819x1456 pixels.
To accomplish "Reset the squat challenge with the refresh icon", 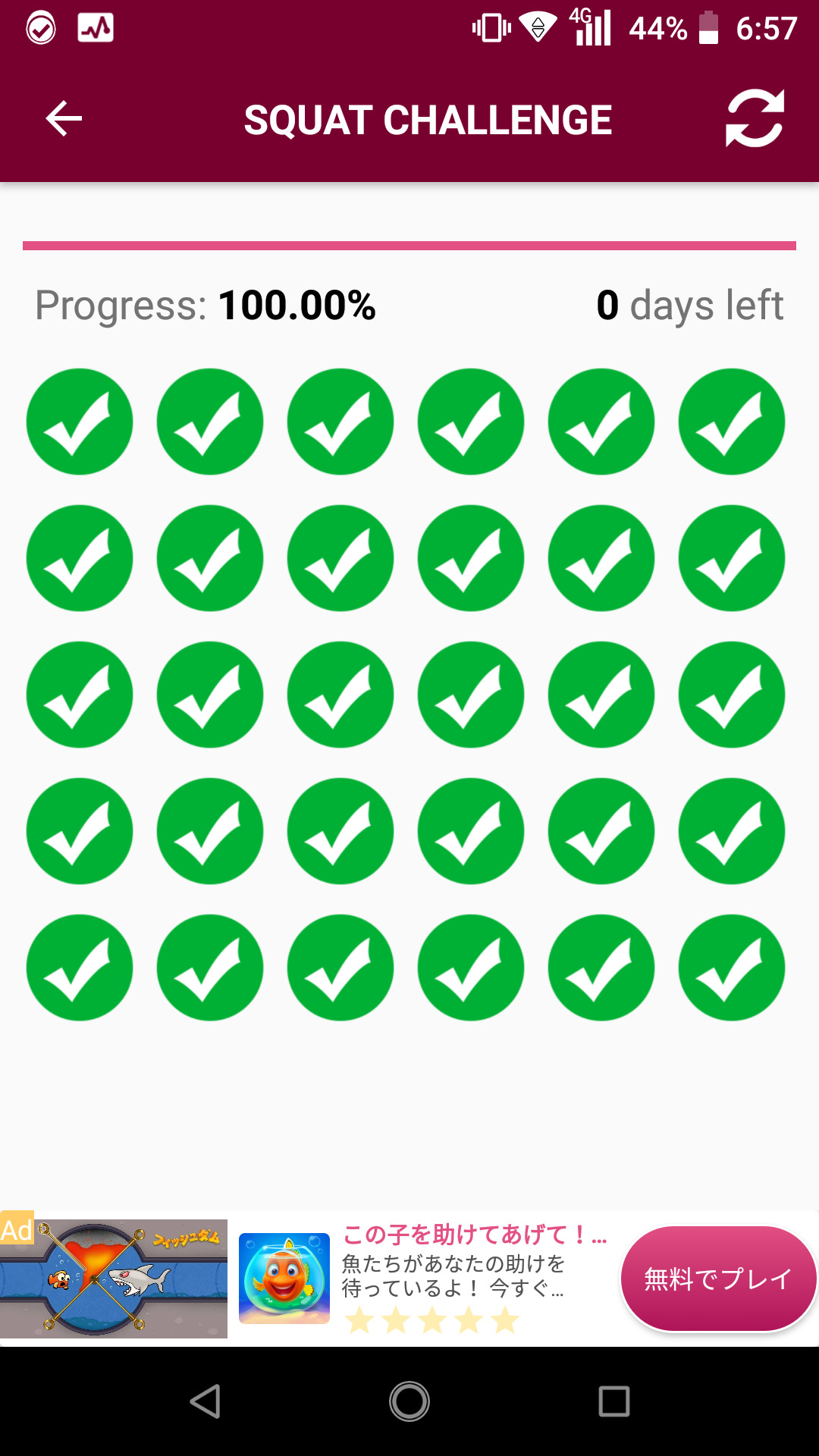I will pyautogui.click(x=755, y=119).
